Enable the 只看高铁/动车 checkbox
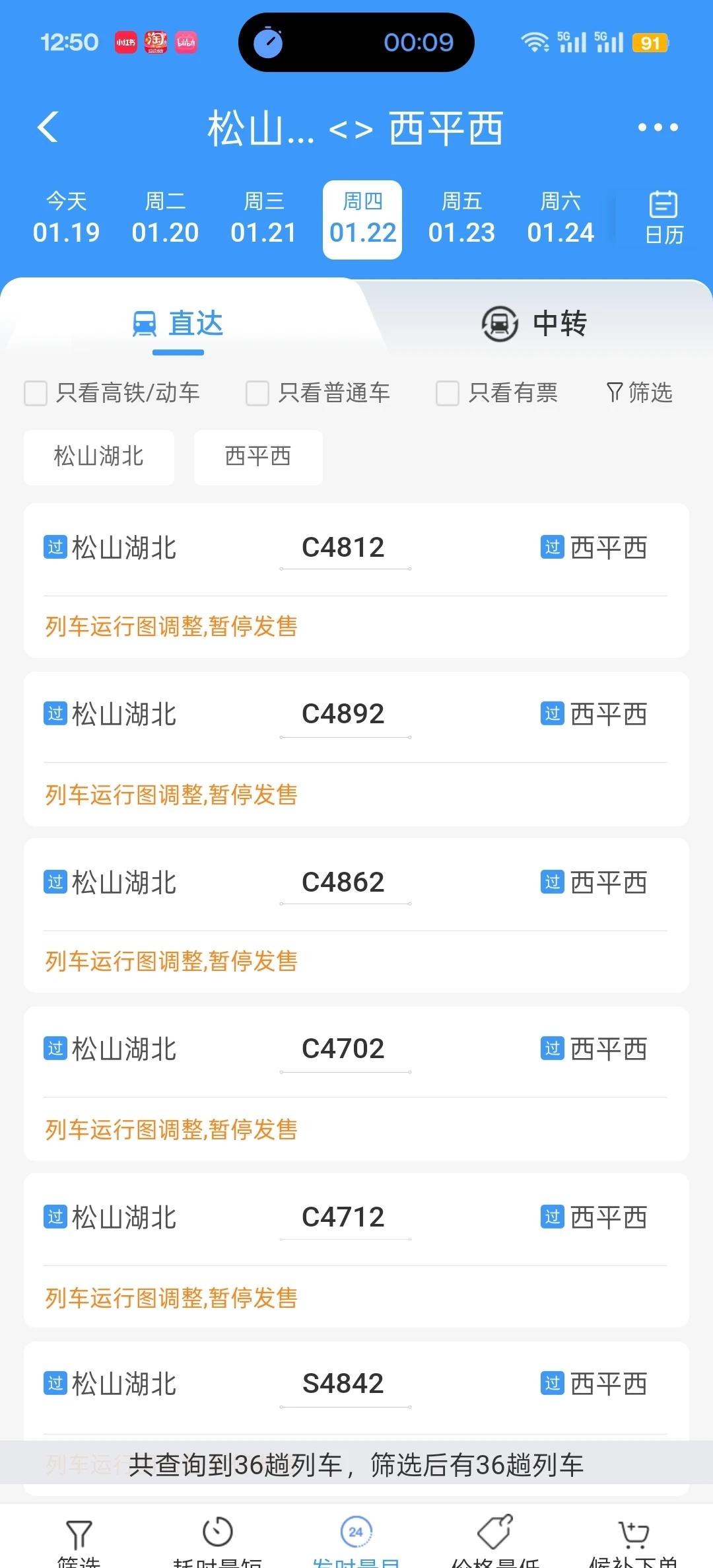The width and height of the screenshot is (713, 1568). tap(35, 392)
